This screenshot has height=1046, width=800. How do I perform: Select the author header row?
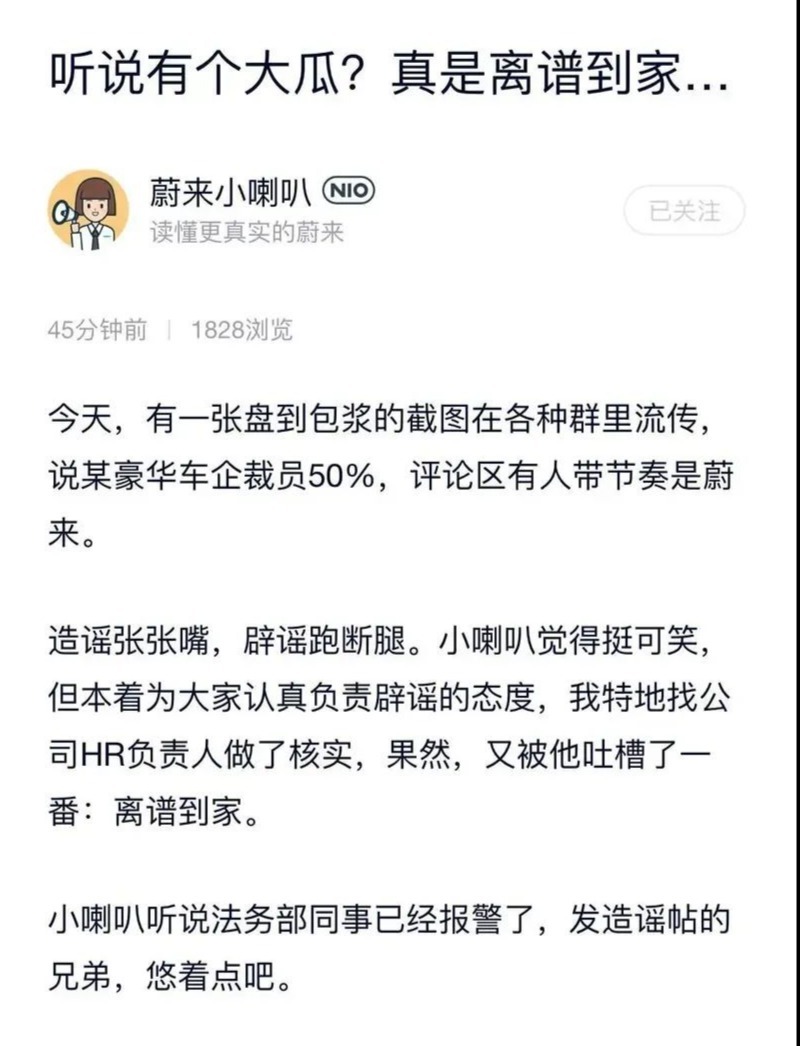coord(400,210)
